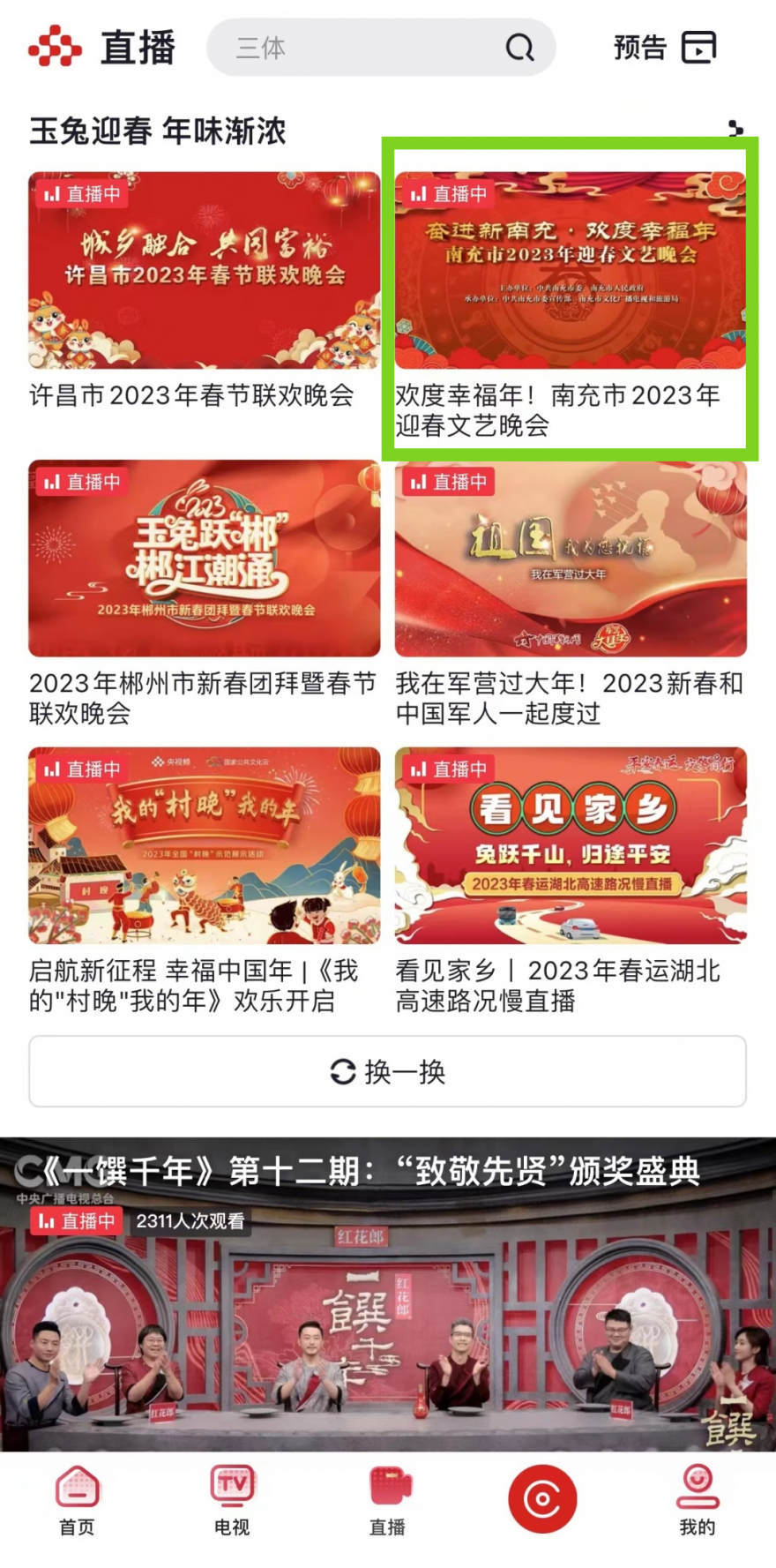Open the 2311人次观看 viewer count panel
Screen dimensions: 776x1568
[x=191, y=1221]
